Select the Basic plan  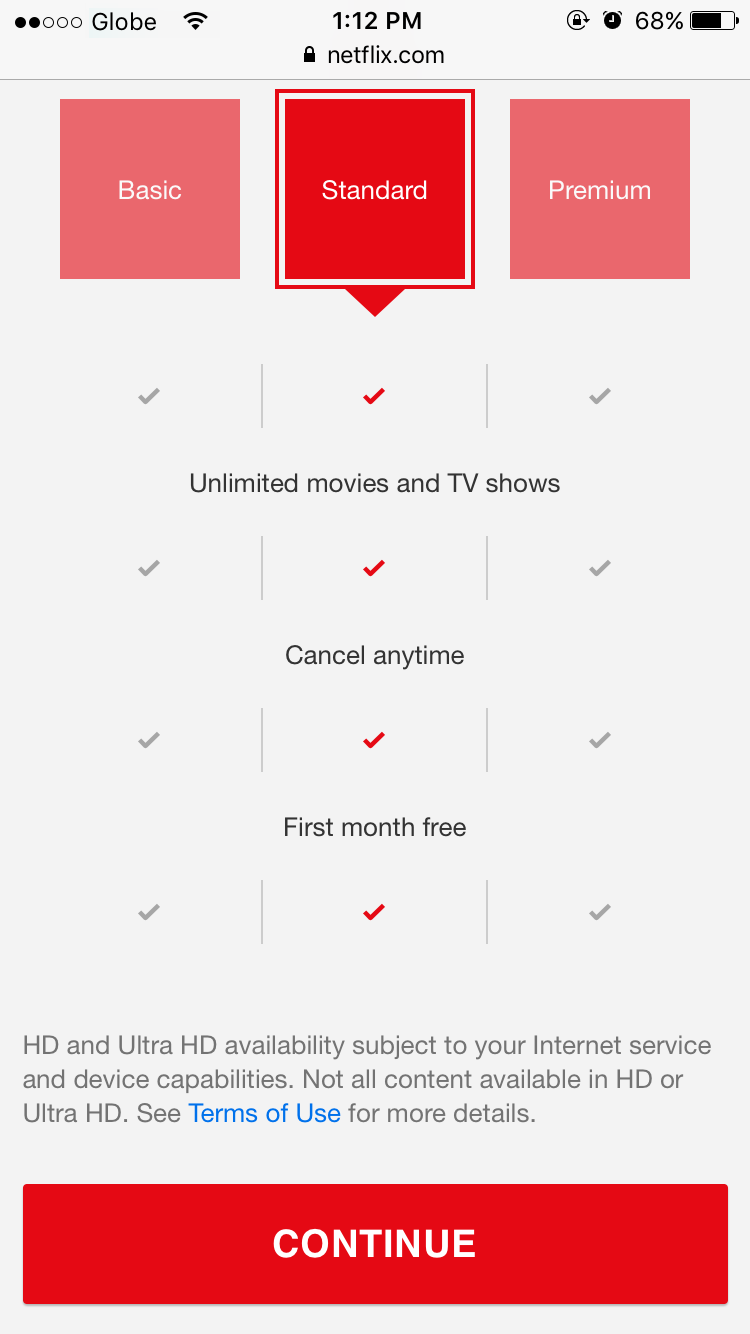click(150, 189)
